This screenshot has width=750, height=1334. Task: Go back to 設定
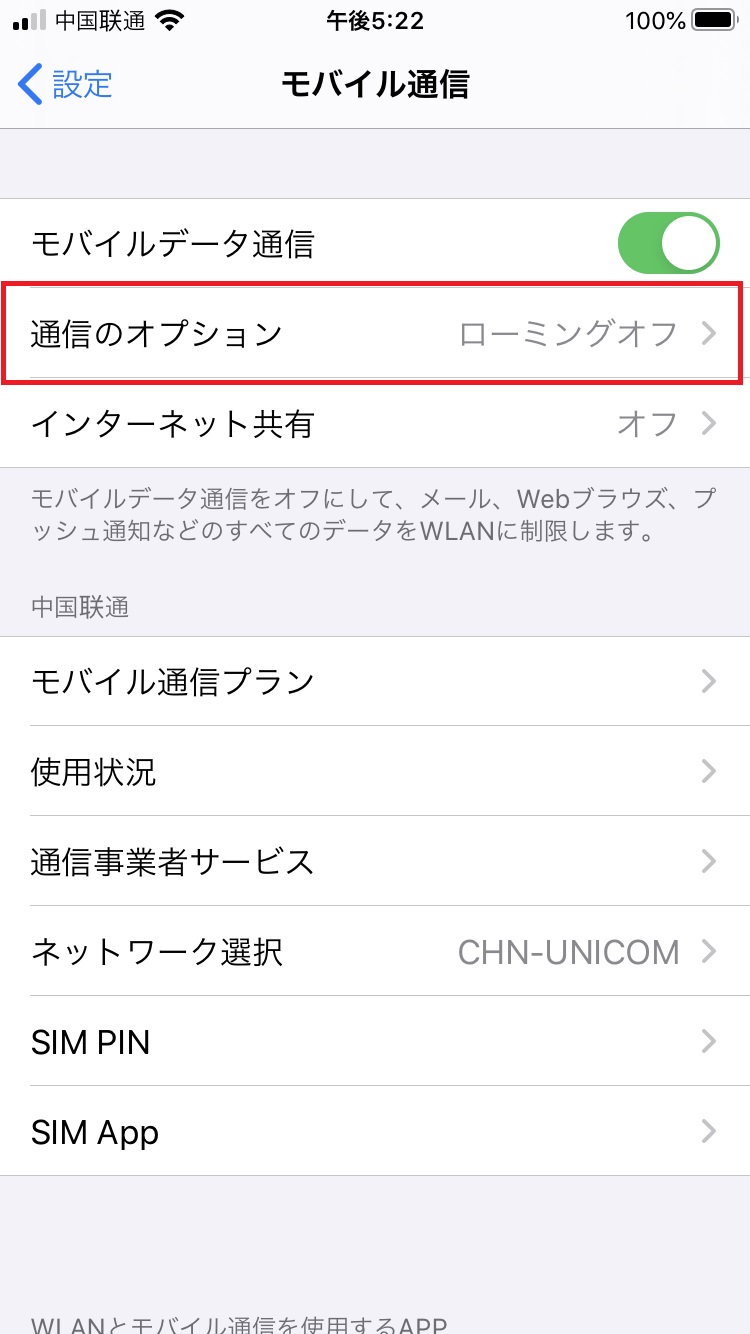click(66, 84)
